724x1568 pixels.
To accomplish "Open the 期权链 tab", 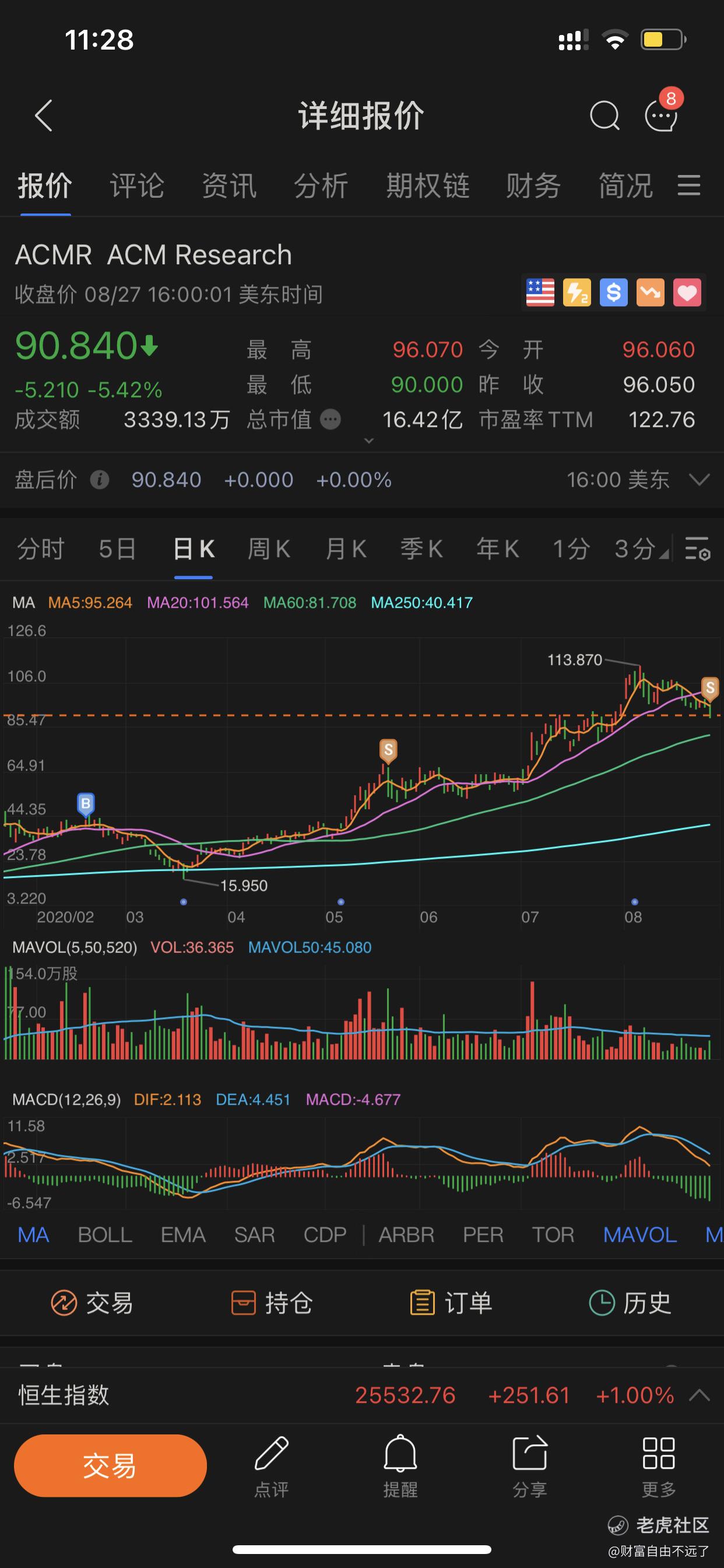I will pyautogui.click(x=428, y=185).
